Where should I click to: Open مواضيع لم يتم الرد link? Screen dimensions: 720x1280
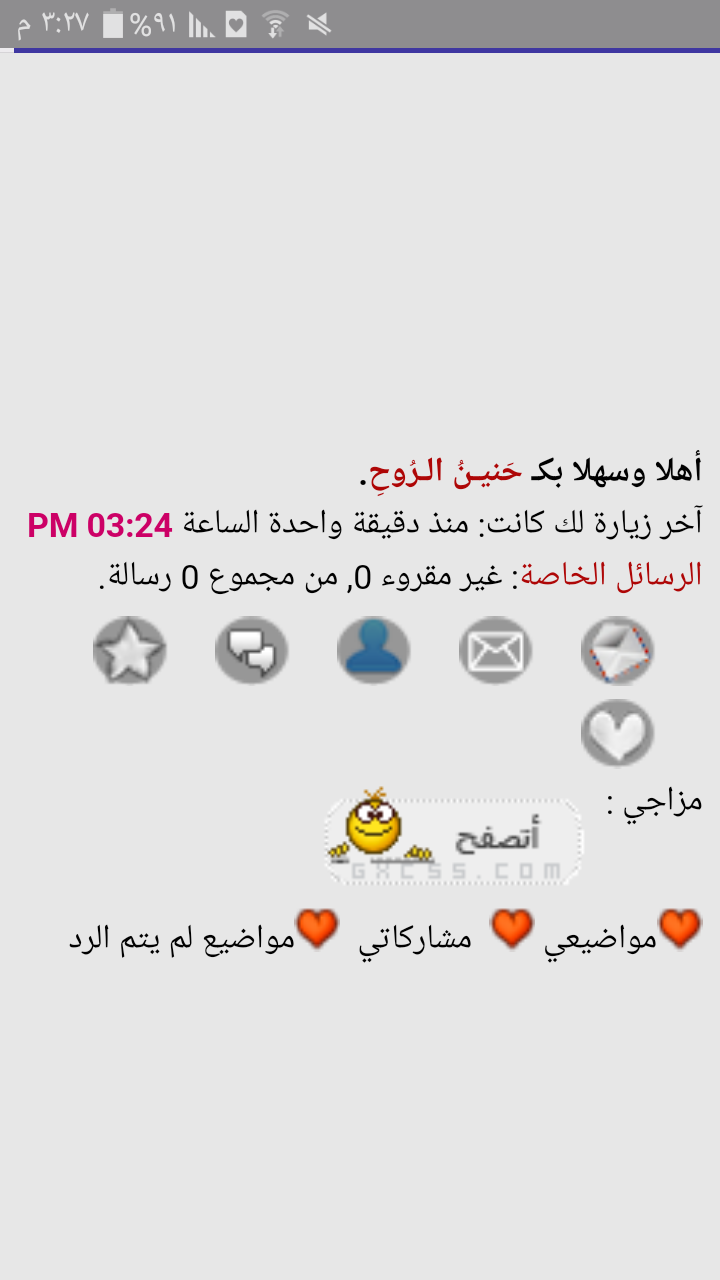point(182,939)
